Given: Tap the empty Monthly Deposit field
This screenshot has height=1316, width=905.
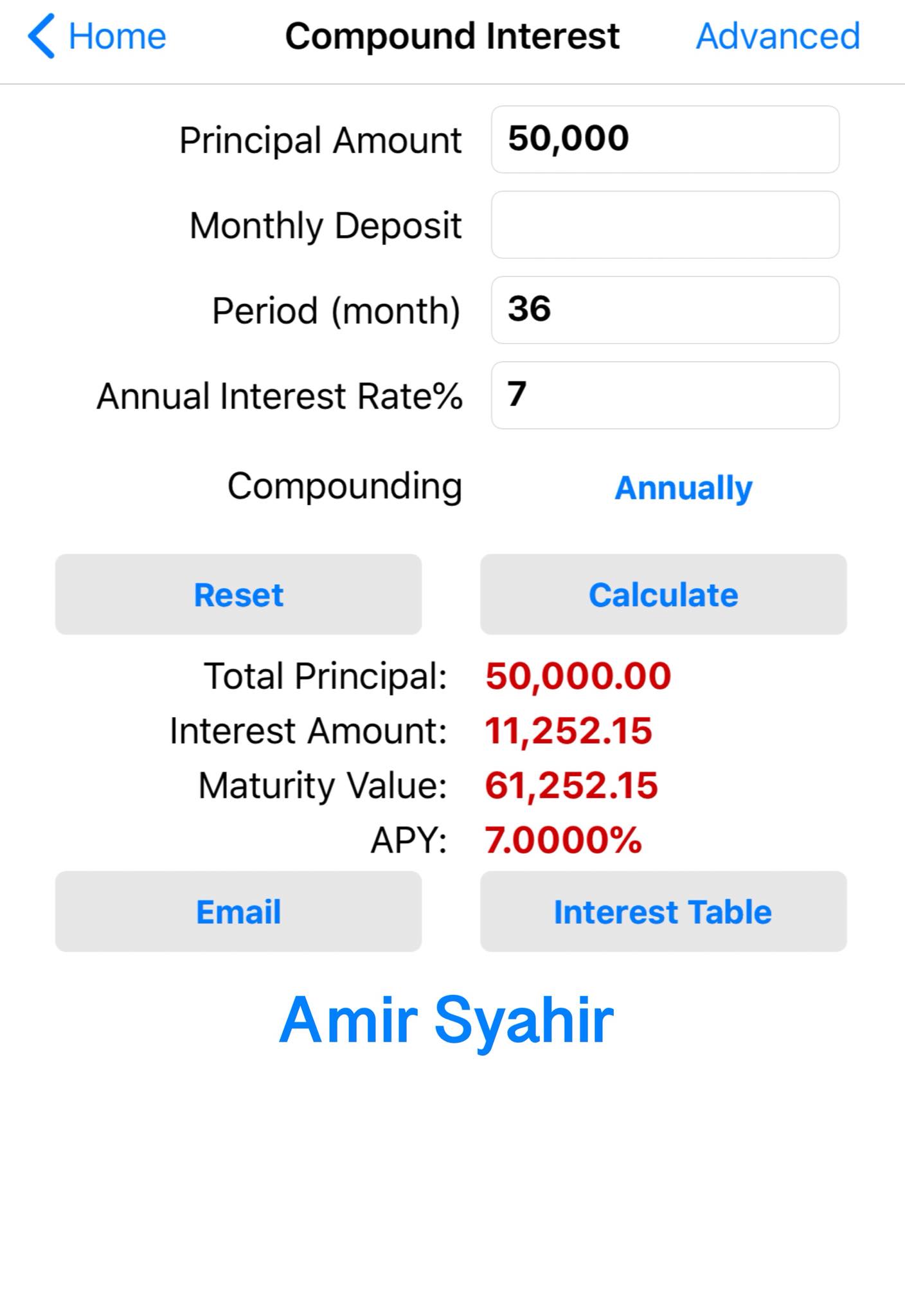Looking at the screenshot, I should [665, 225].
